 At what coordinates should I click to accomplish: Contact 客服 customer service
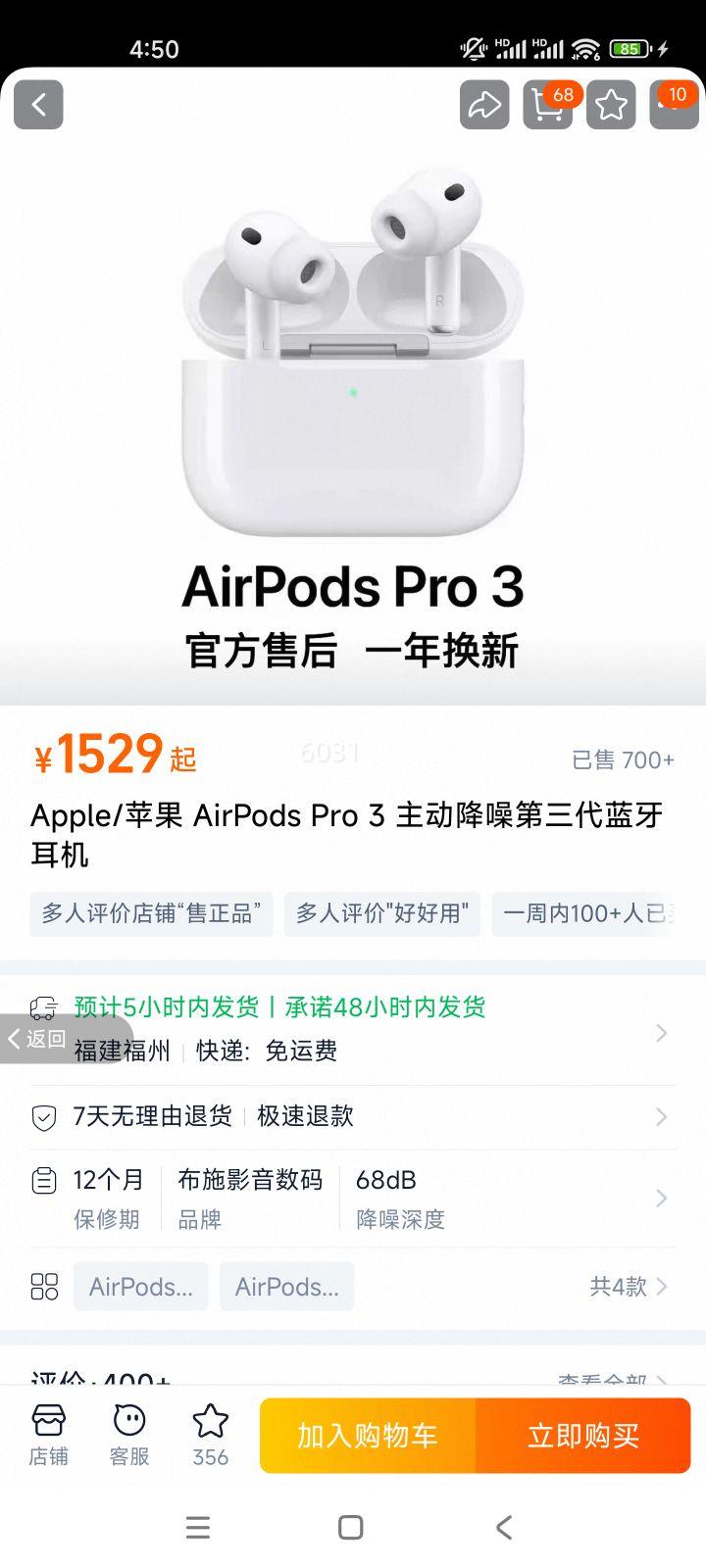point(128,1434)
